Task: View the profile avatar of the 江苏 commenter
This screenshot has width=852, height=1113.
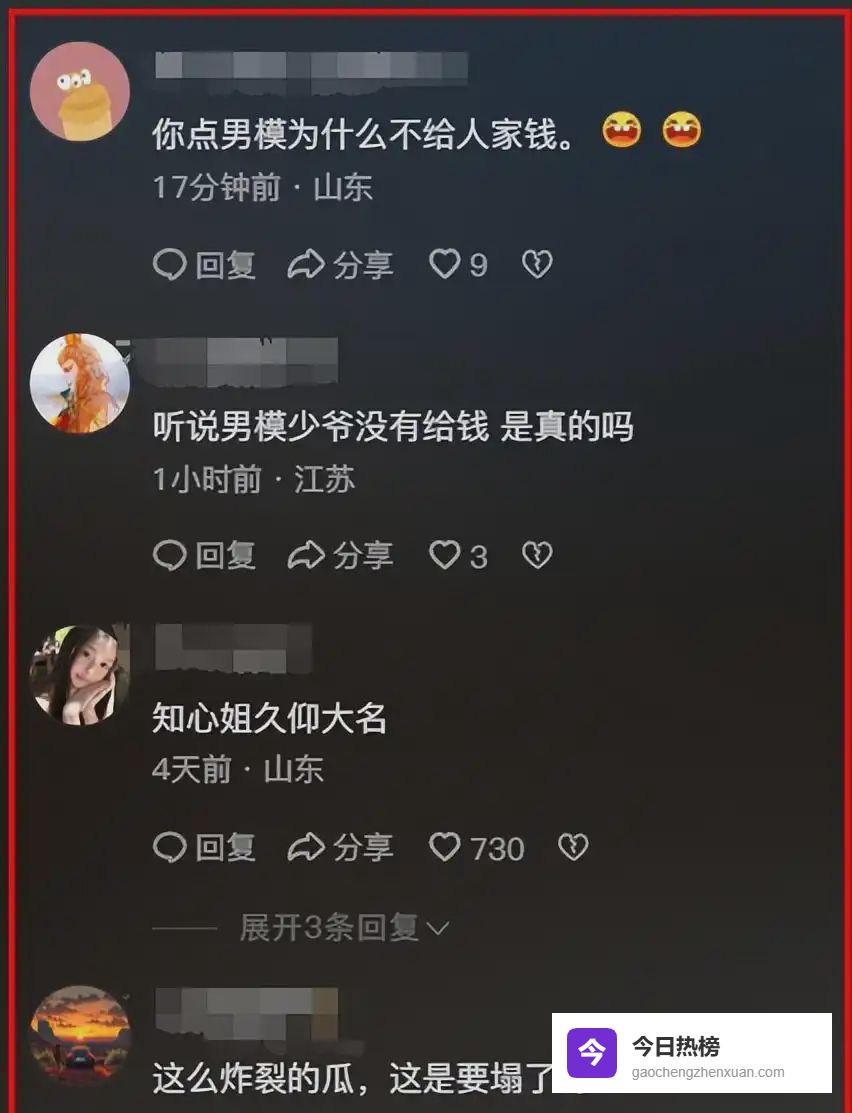Action: coord(80,383)
